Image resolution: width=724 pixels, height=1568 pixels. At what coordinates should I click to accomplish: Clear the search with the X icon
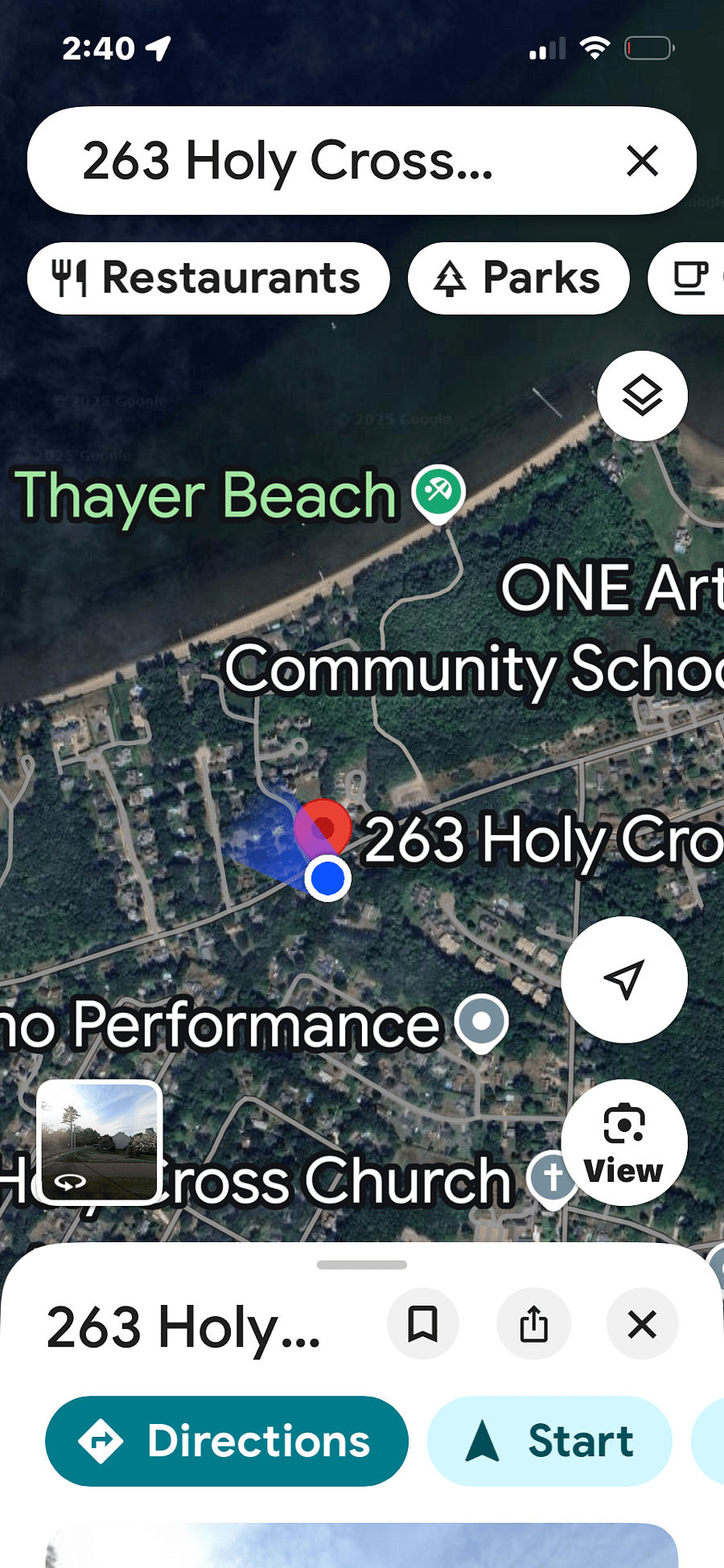pyautogui.click(x=642, y=161)
